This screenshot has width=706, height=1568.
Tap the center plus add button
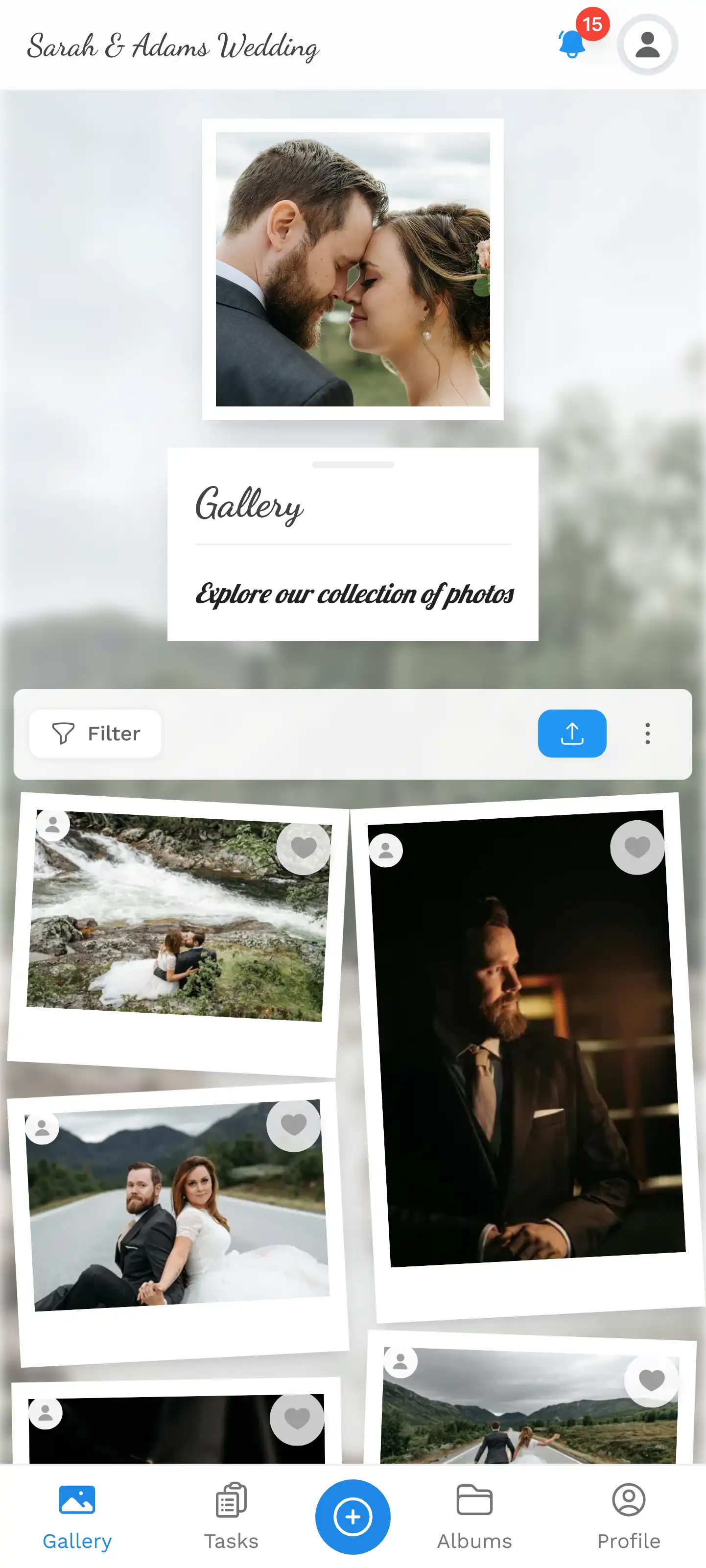point(353,1516)
